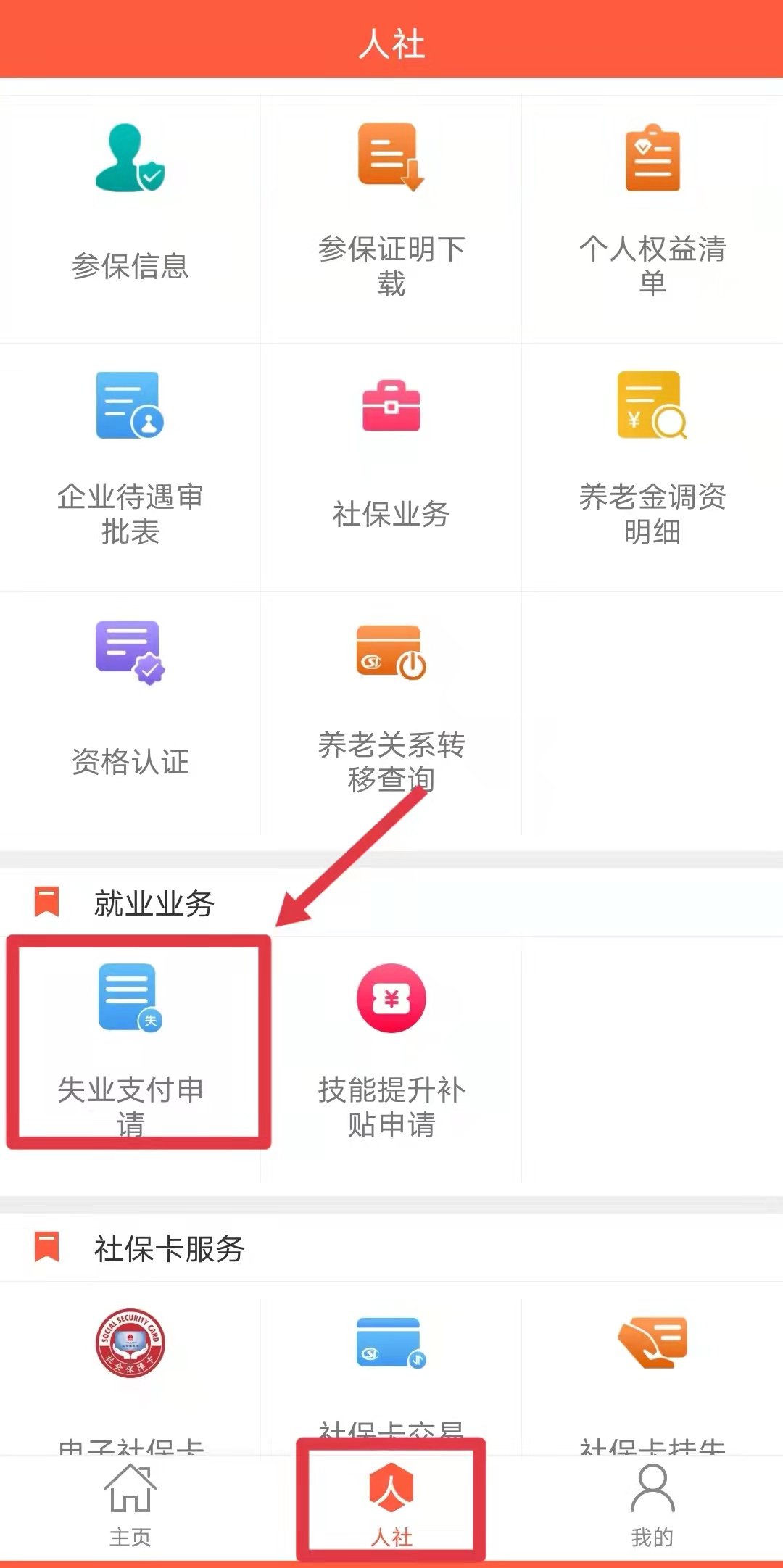Go to 社保业务
Screen dimensions: 783x1568
(391, 457)
